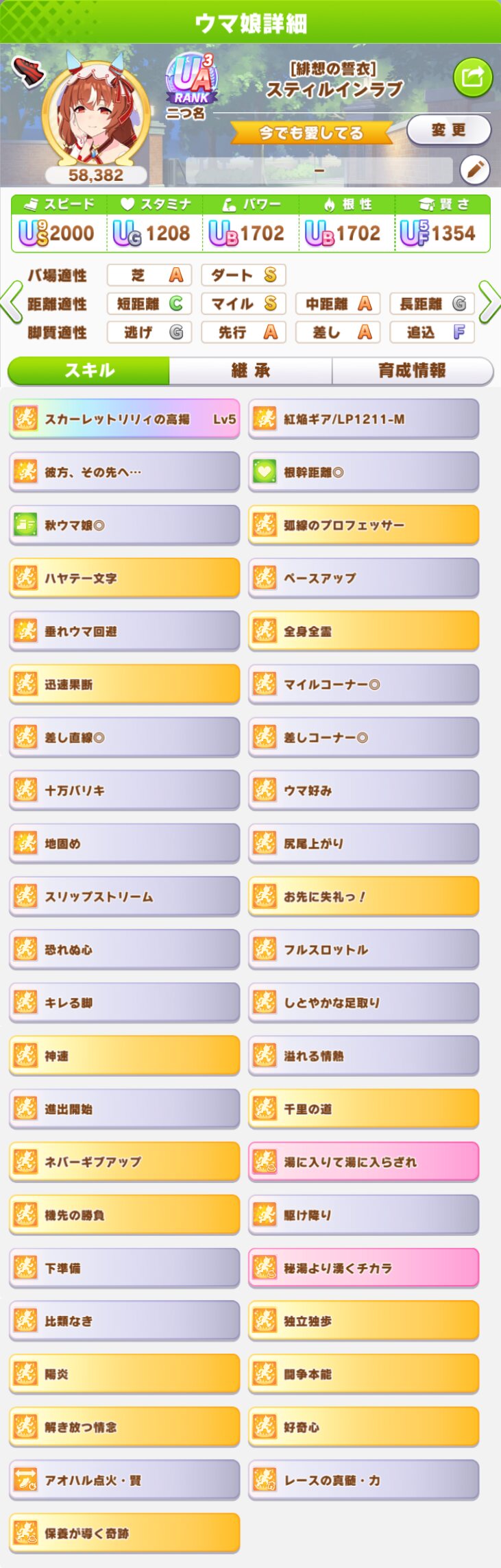Open skill 湯に入りて湯に入らざれ
The height and width of the screenshot is (1568, 501).
363,1162
